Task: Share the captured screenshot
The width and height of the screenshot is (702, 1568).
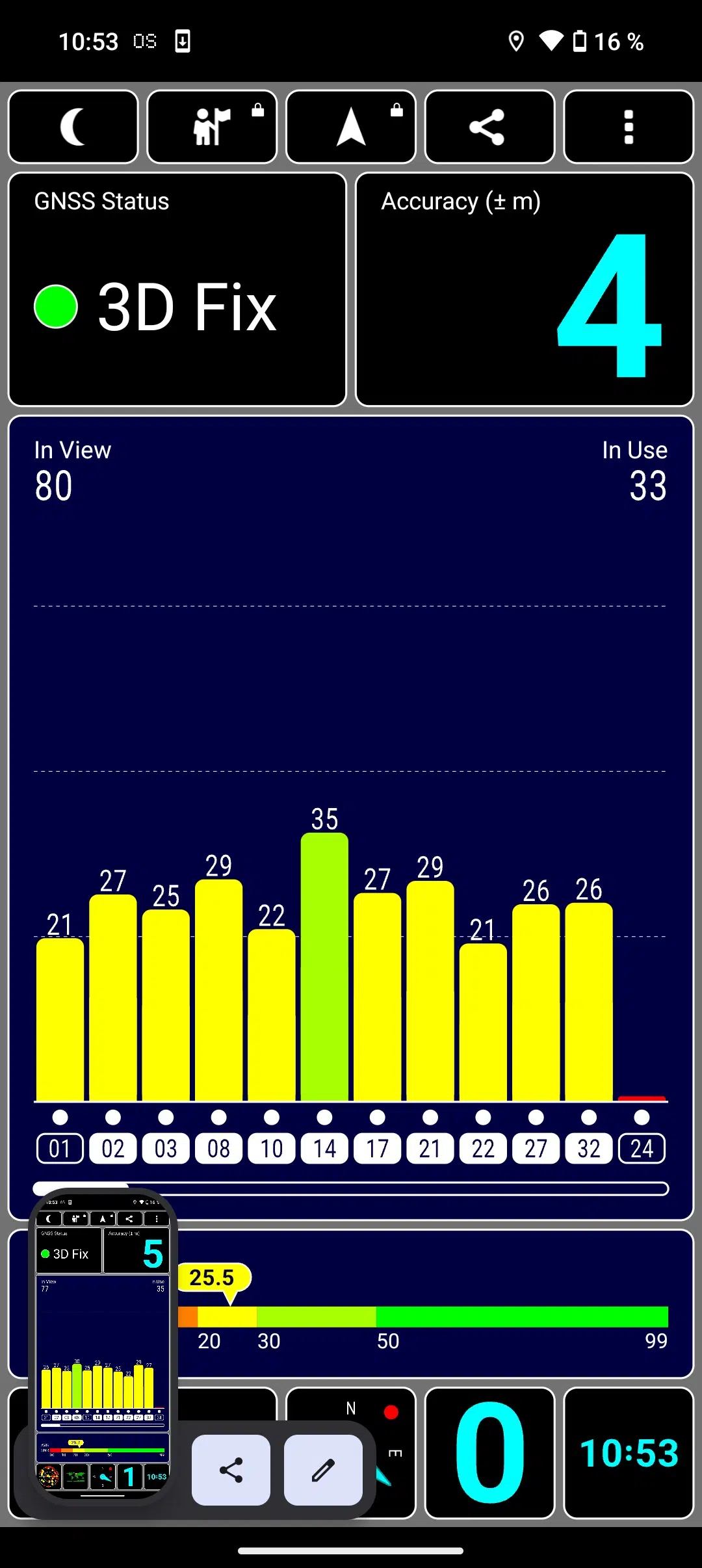Action: (231, 1470)
